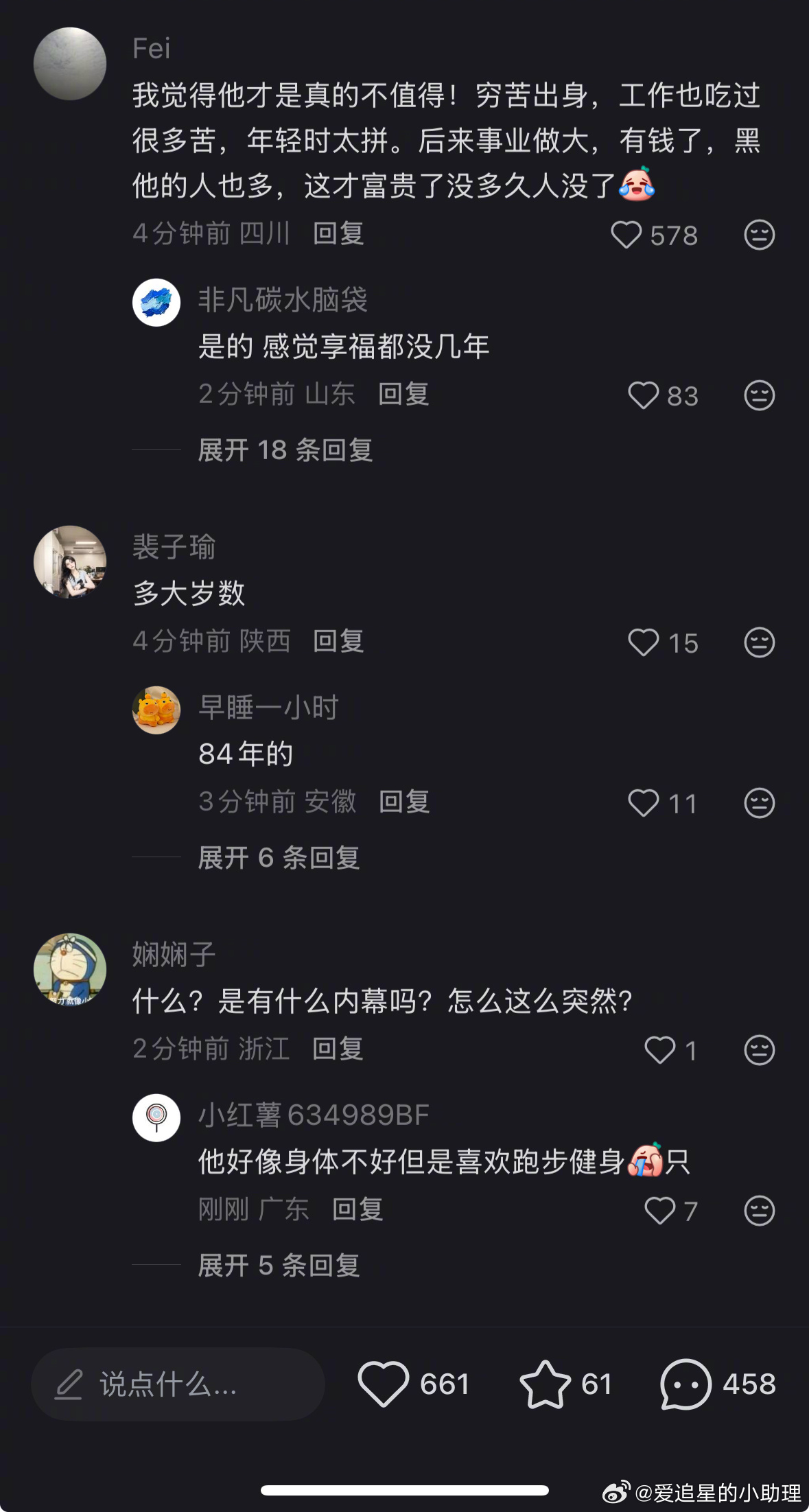Toggle like on 小红薯634989BF's reply

tap(662, 1210)
